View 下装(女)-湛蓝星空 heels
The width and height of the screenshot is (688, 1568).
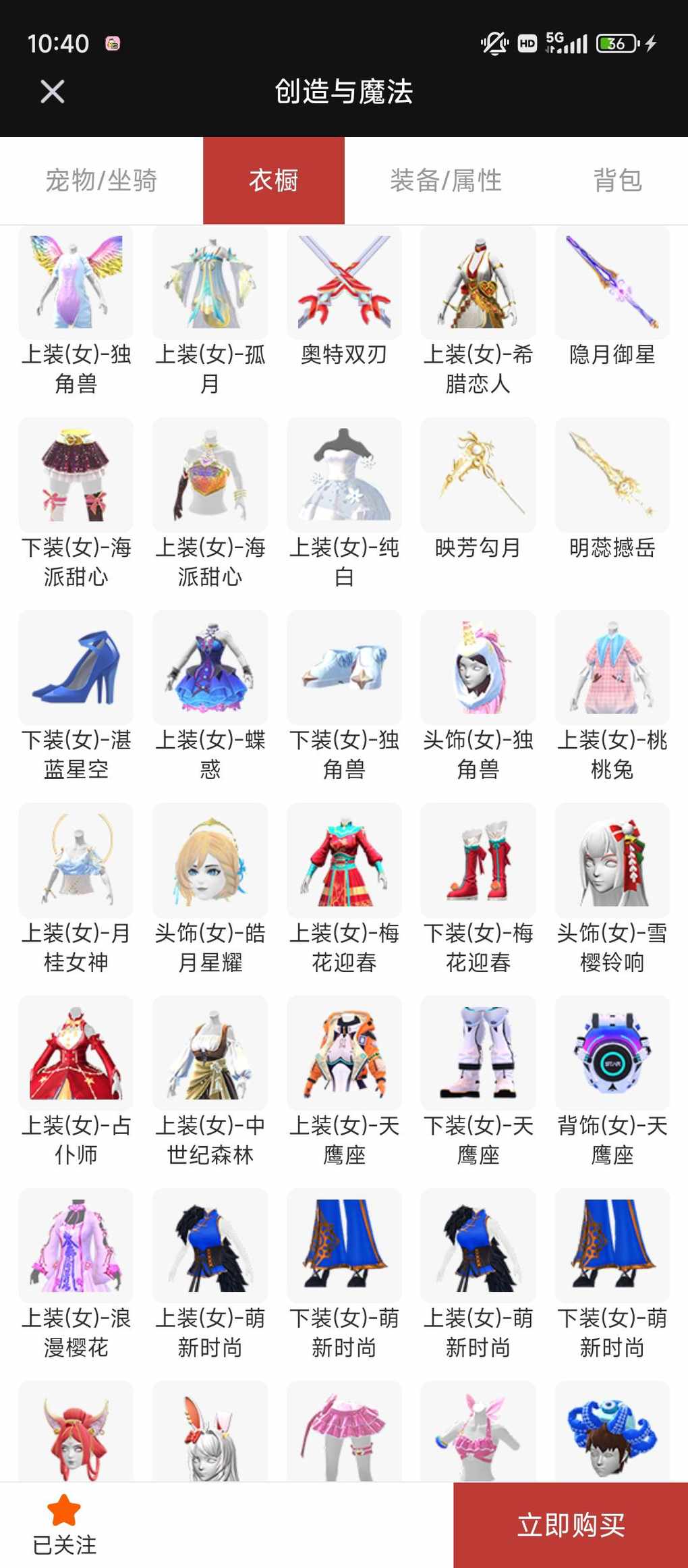point(76,697)
